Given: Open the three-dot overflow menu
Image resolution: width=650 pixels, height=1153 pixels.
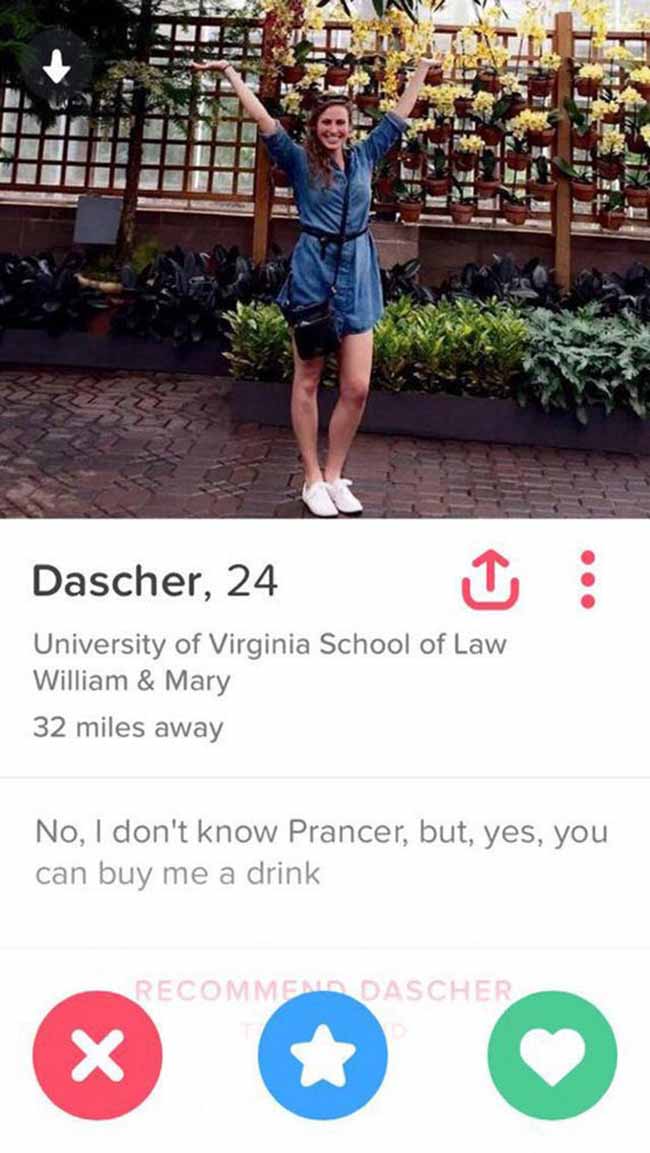Looking at the screenshot, I should point(588,579).
